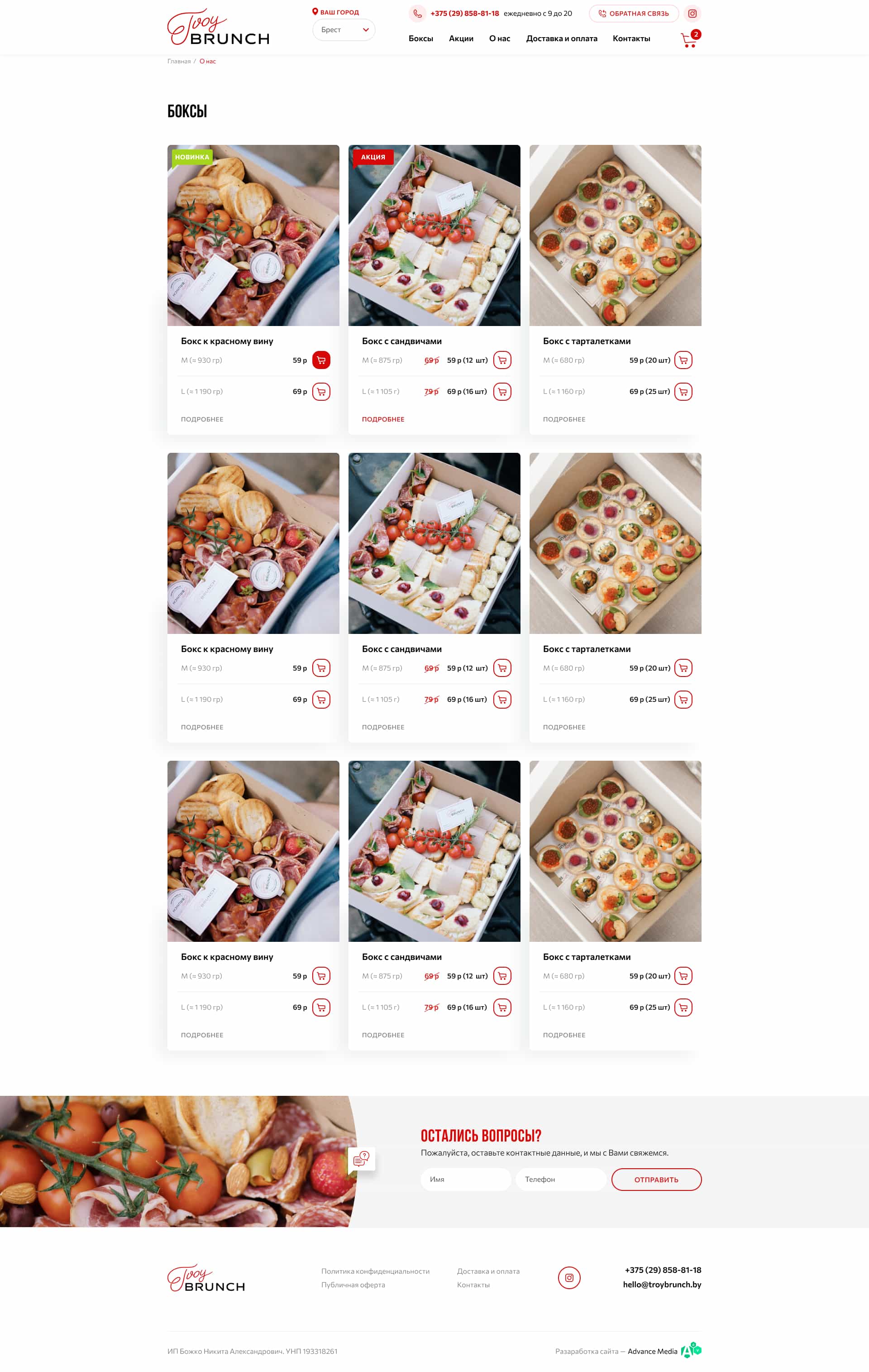This screenshot has height=1372, width=869.
Task: Submit the form with Отправить
Action: coord(656,1180)
